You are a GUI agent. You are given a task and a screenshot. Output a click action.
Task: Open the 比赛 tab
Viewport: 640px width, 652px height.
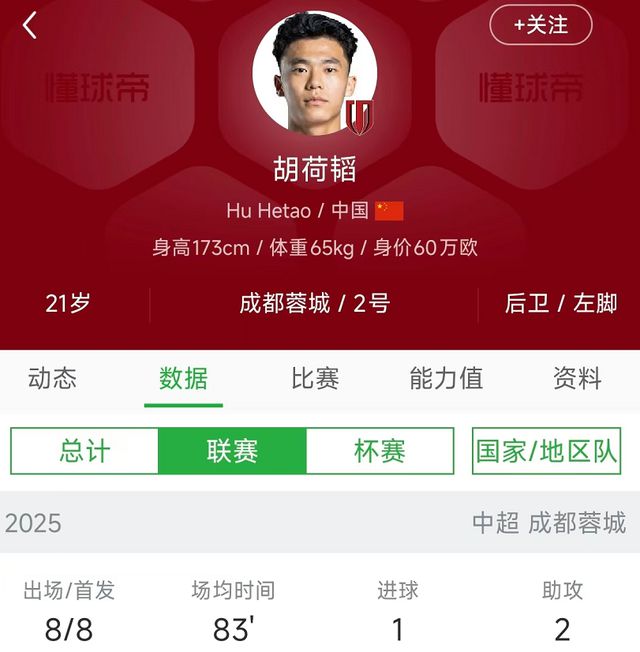click(x=315, y=378)
